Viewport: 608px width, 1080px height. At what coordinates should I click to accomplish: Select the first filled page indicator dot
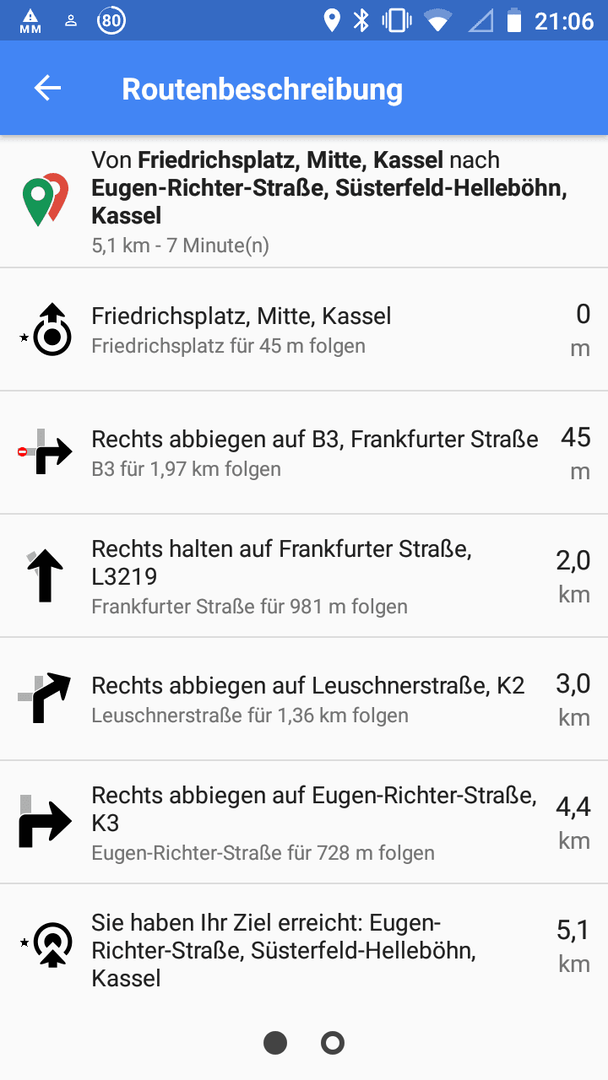tap(275, 1043)
